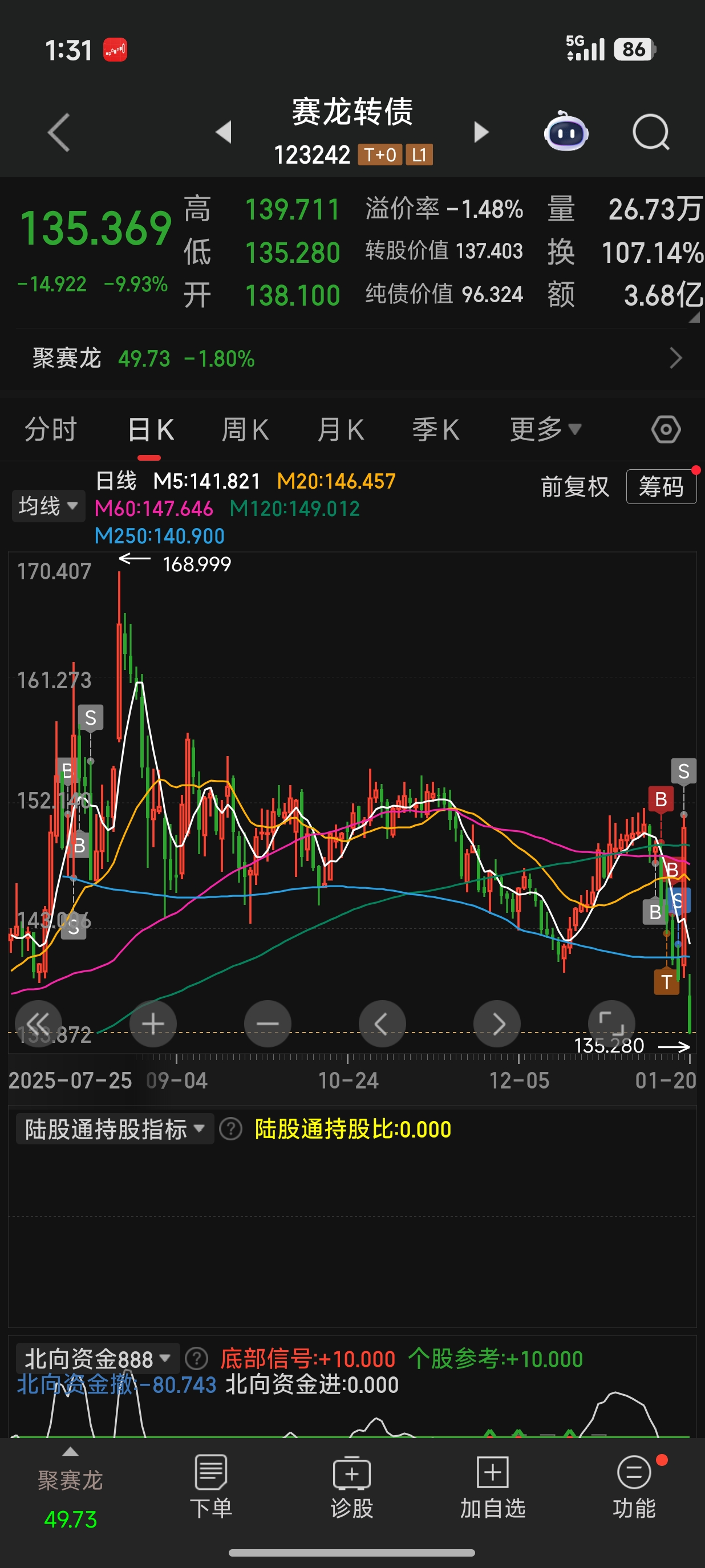Open chart settings hexagon icon
Screen dimensions: 705x1568
coord(666,430)
